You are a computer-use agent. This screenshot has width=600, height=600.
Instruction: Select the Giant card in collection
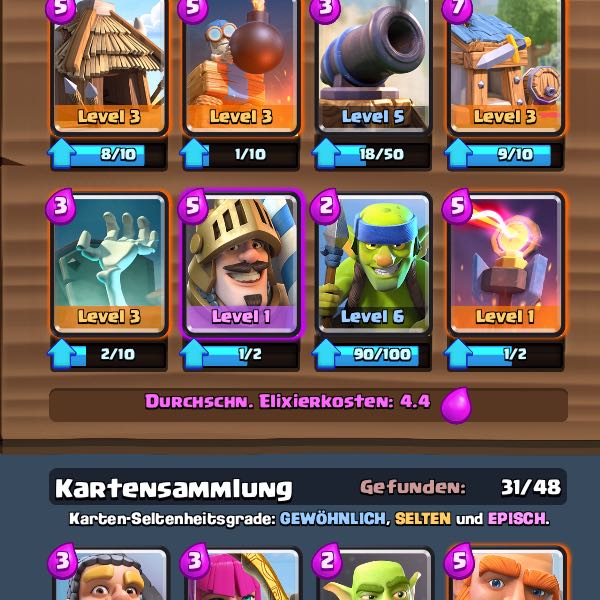[x=504, y=578]
